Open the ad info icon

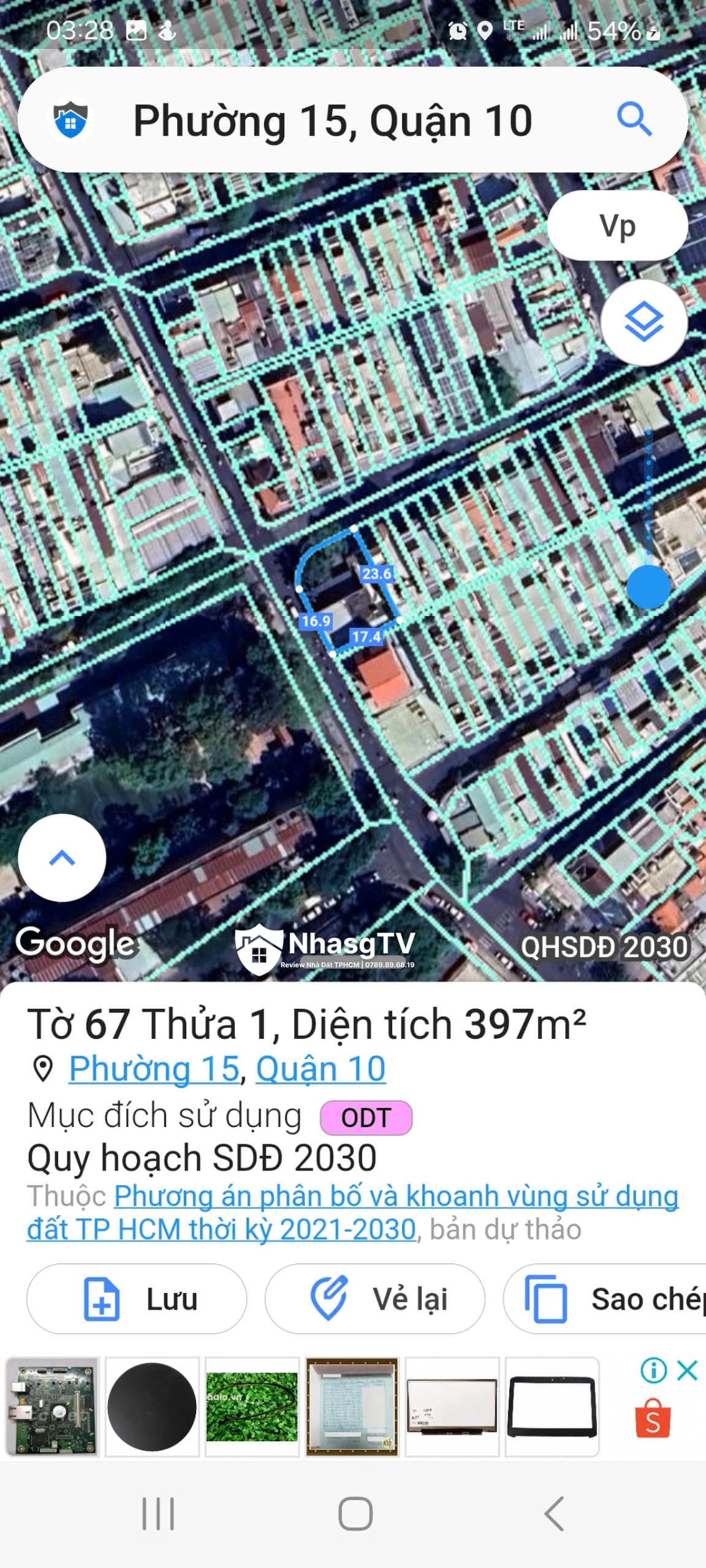click(x=653, y=1371)
